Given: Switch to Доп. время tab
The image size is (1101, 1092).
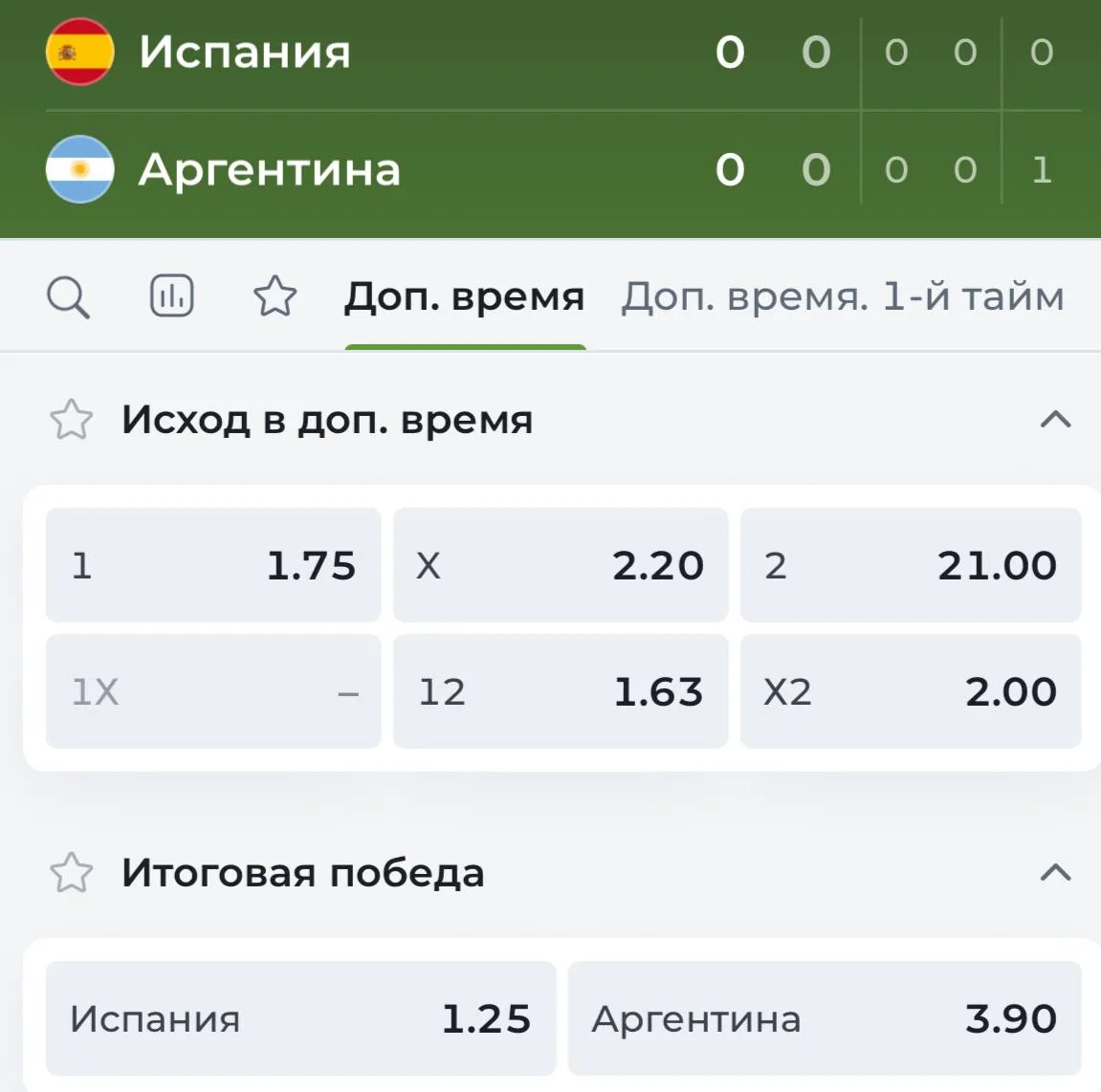Looking at the screenshot, I should [464, 296].
